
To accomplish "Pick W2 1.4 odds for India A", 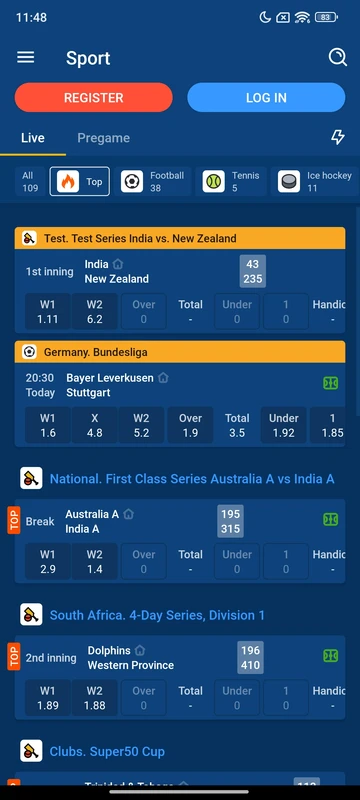I will point(94,561).
